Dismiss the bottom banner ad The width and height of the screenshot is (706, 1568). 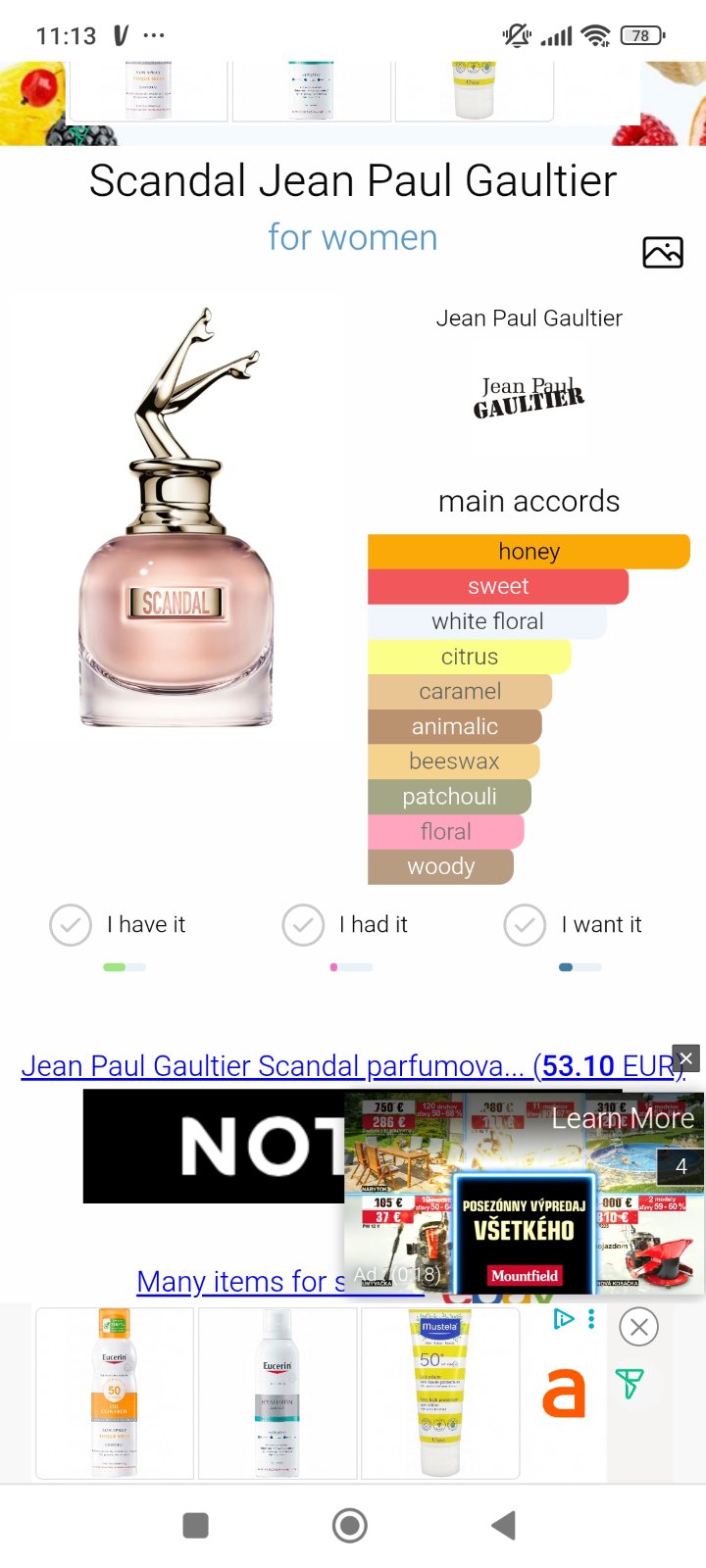(x=639, y=1327)
